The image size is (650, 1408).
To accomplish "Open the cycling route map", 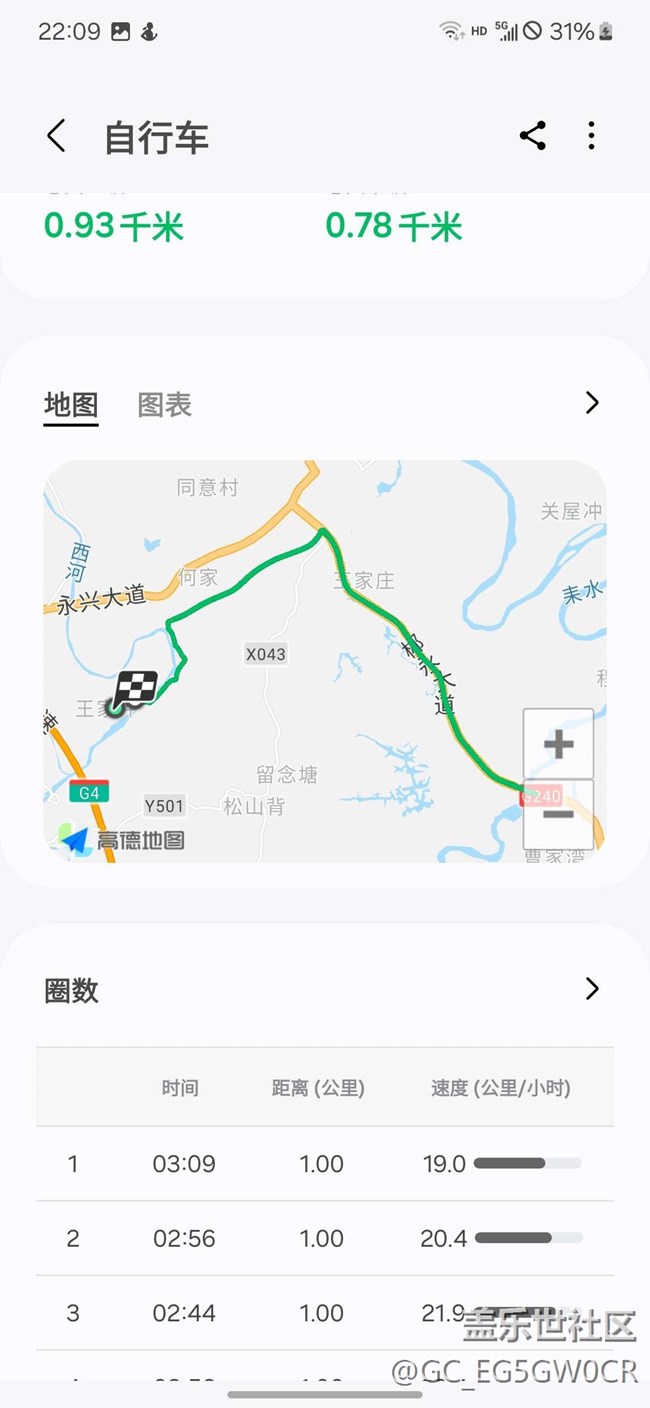I will [x=325, y=661].
